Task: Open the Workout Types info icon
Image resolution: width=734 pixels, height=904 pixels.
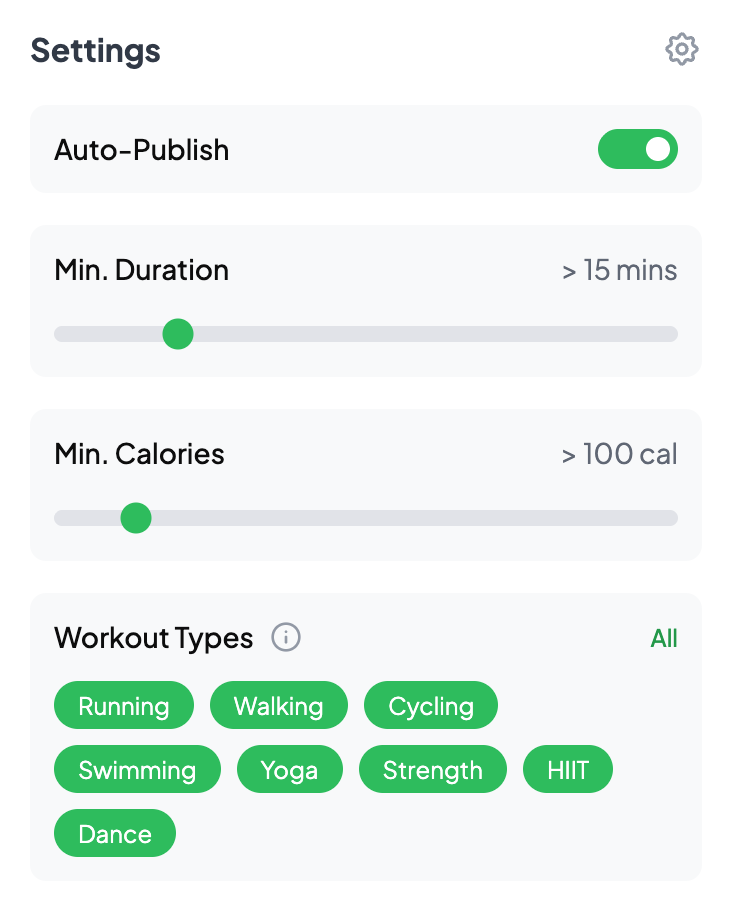Action: click(286, 637)
